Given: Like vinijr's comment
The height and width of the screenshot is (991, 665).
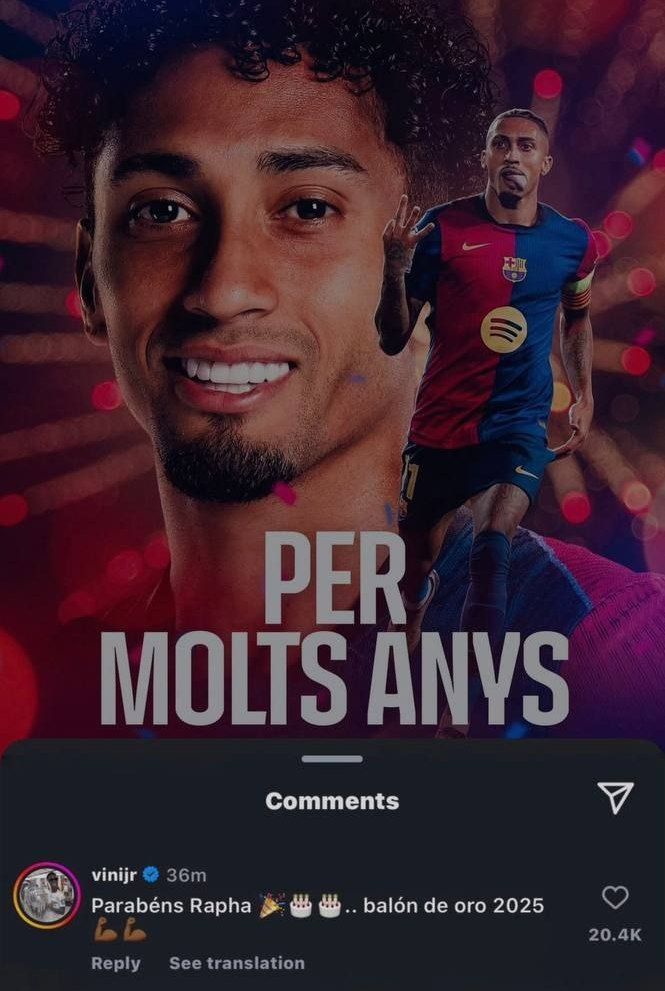Looking at the screenshot, I should click(615, 897).
